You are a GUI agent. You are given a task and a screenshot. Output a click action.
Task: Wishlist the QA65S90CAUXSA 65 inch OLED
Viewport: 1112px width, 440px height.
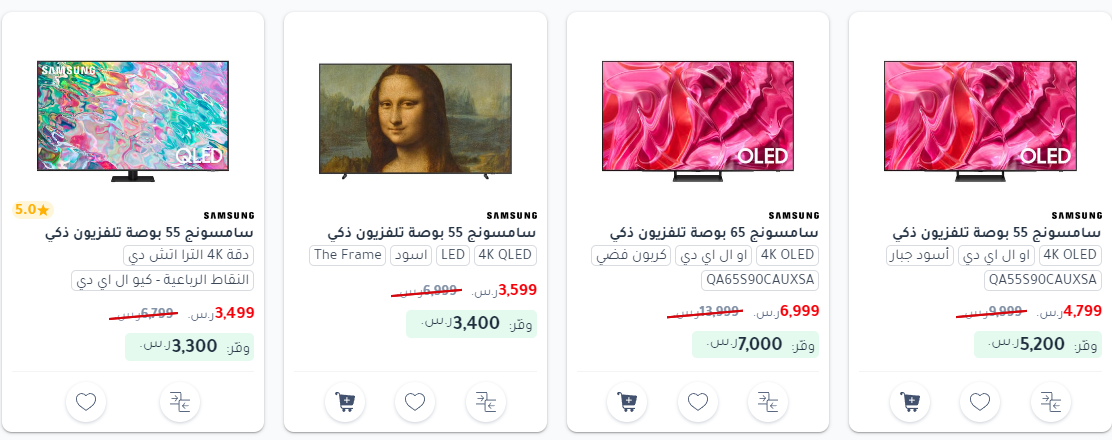pos(698,403)
